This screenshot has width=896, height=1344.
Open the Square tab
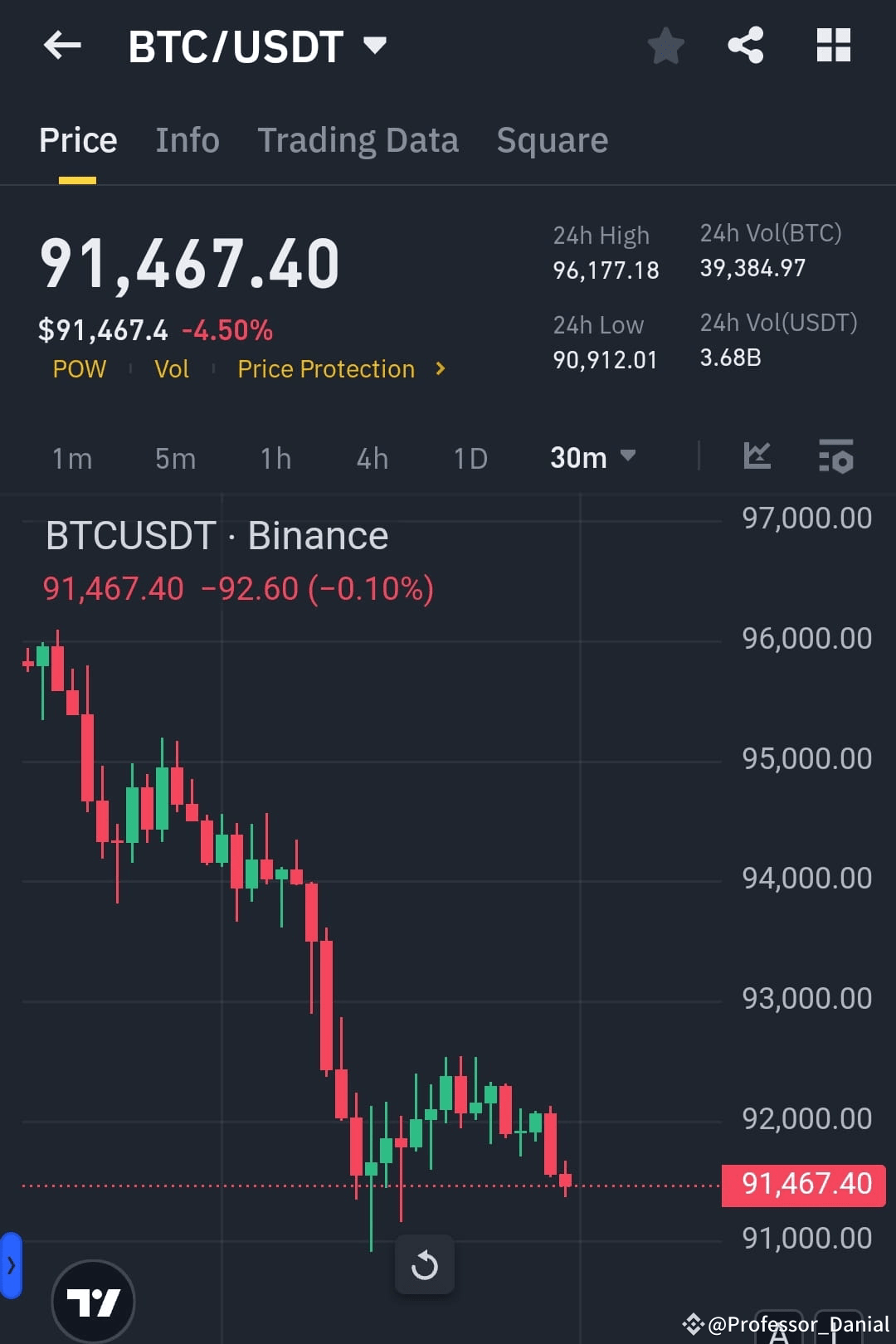(x=551, y=139)
